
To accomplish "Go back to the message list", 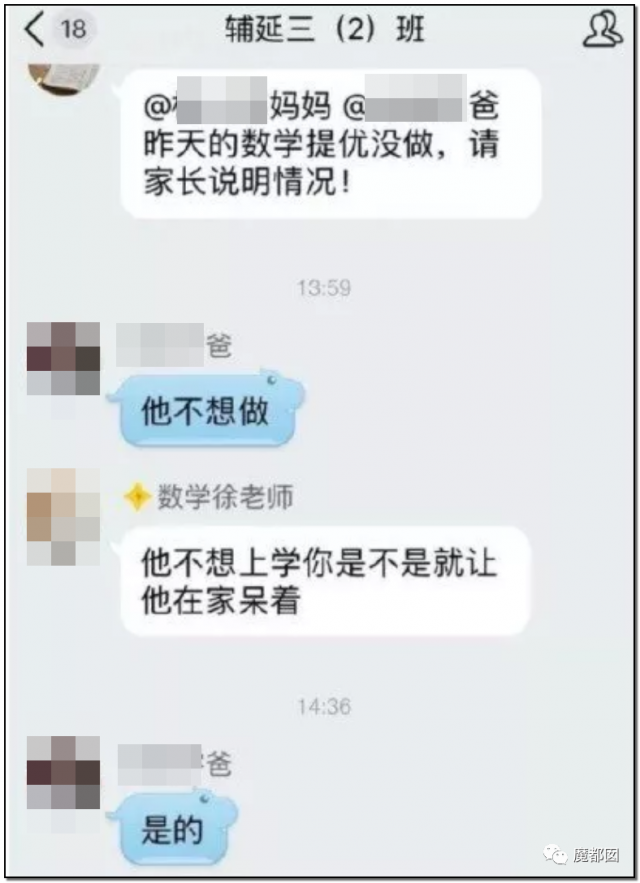I will 36,29.
